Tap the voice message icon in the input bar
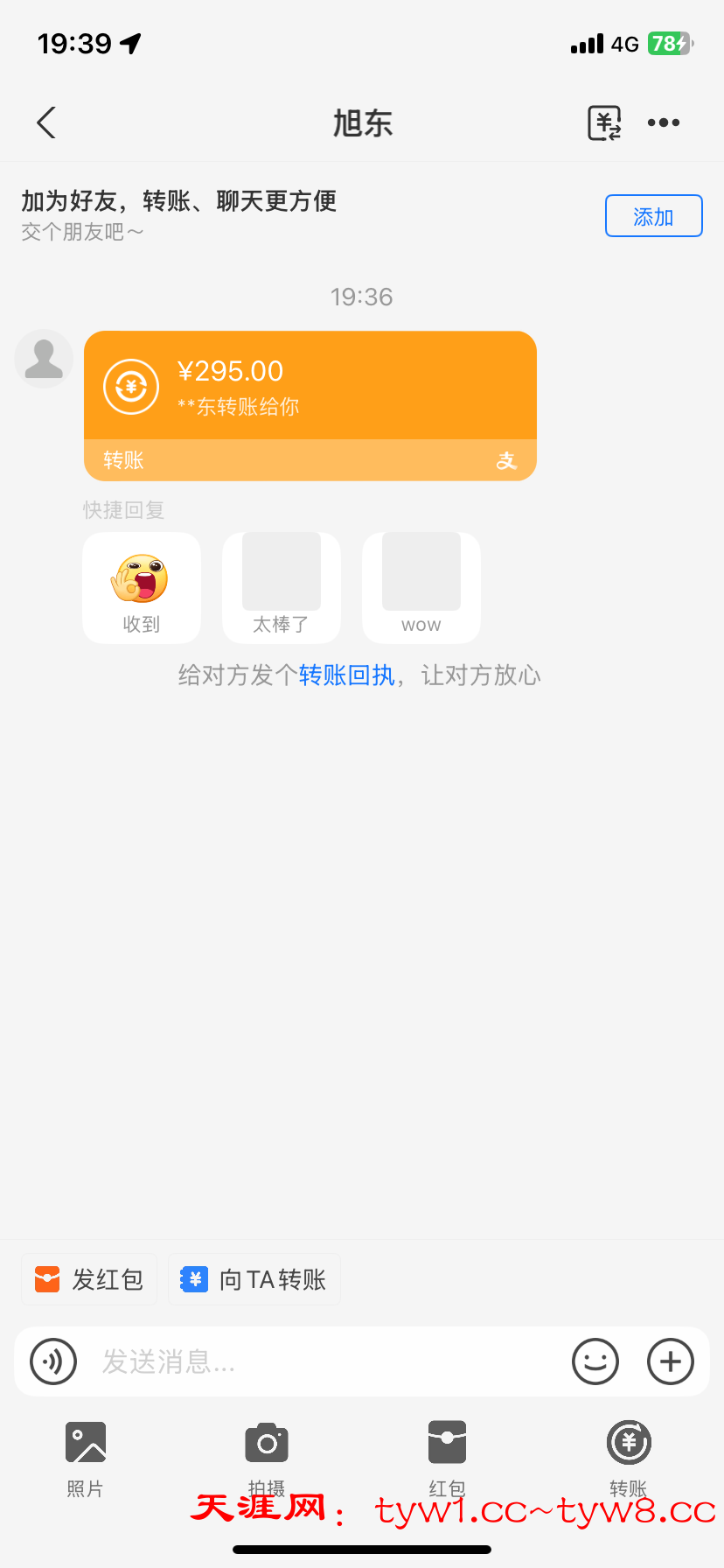The image size is (724, 1568). coord(52,1361)
